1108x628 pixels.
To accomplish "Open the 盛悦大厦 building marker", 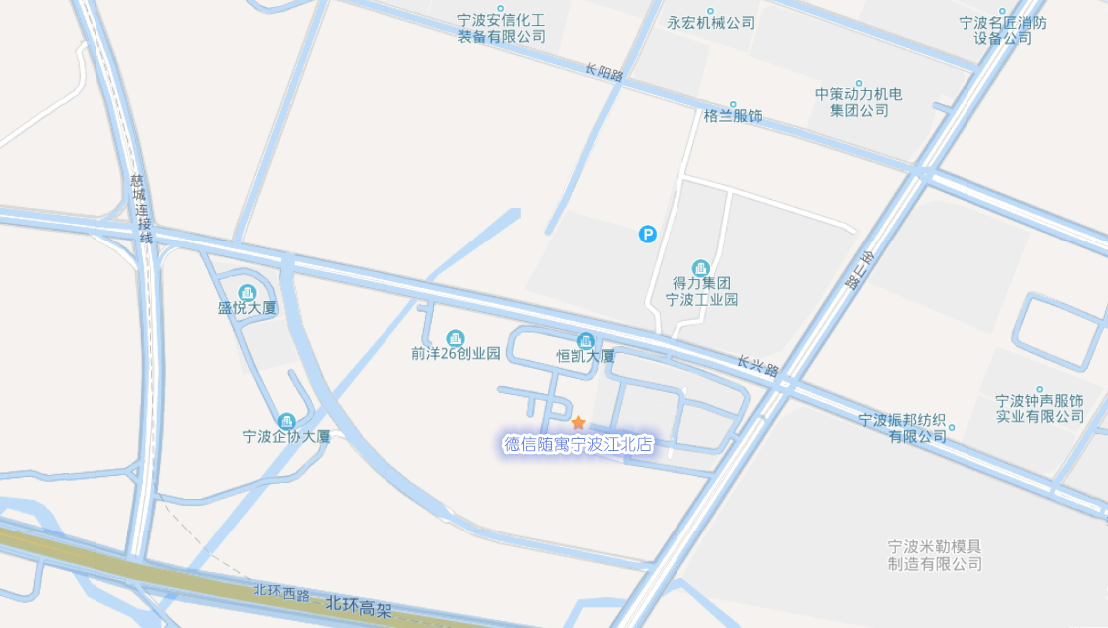I will click(247, 292).
